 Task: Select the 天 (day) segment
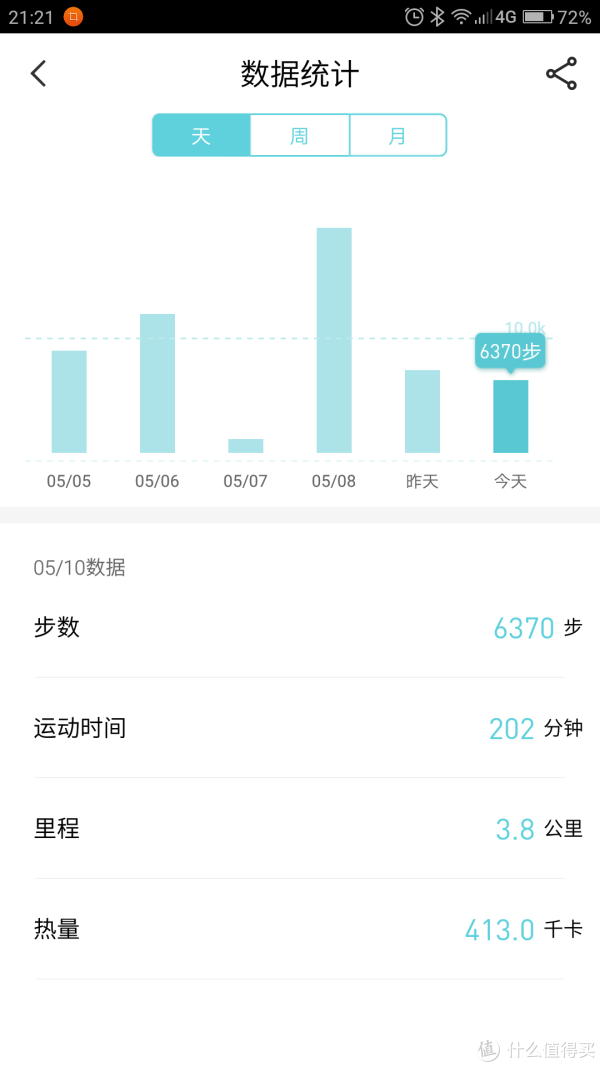201,135
